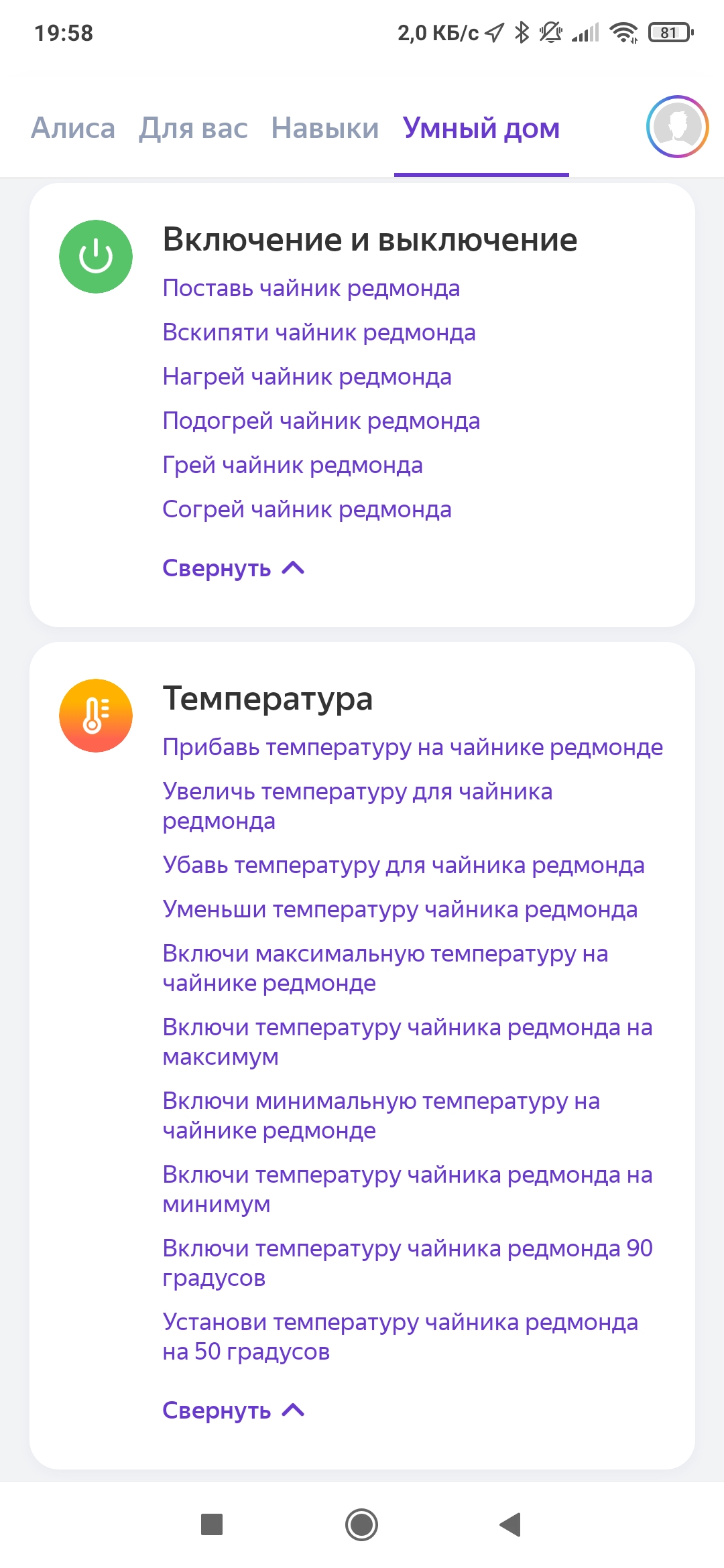724x1568 pixels.
Task: Tap phrase Согрей чайник редмонда
Action: tap(307, 509)
